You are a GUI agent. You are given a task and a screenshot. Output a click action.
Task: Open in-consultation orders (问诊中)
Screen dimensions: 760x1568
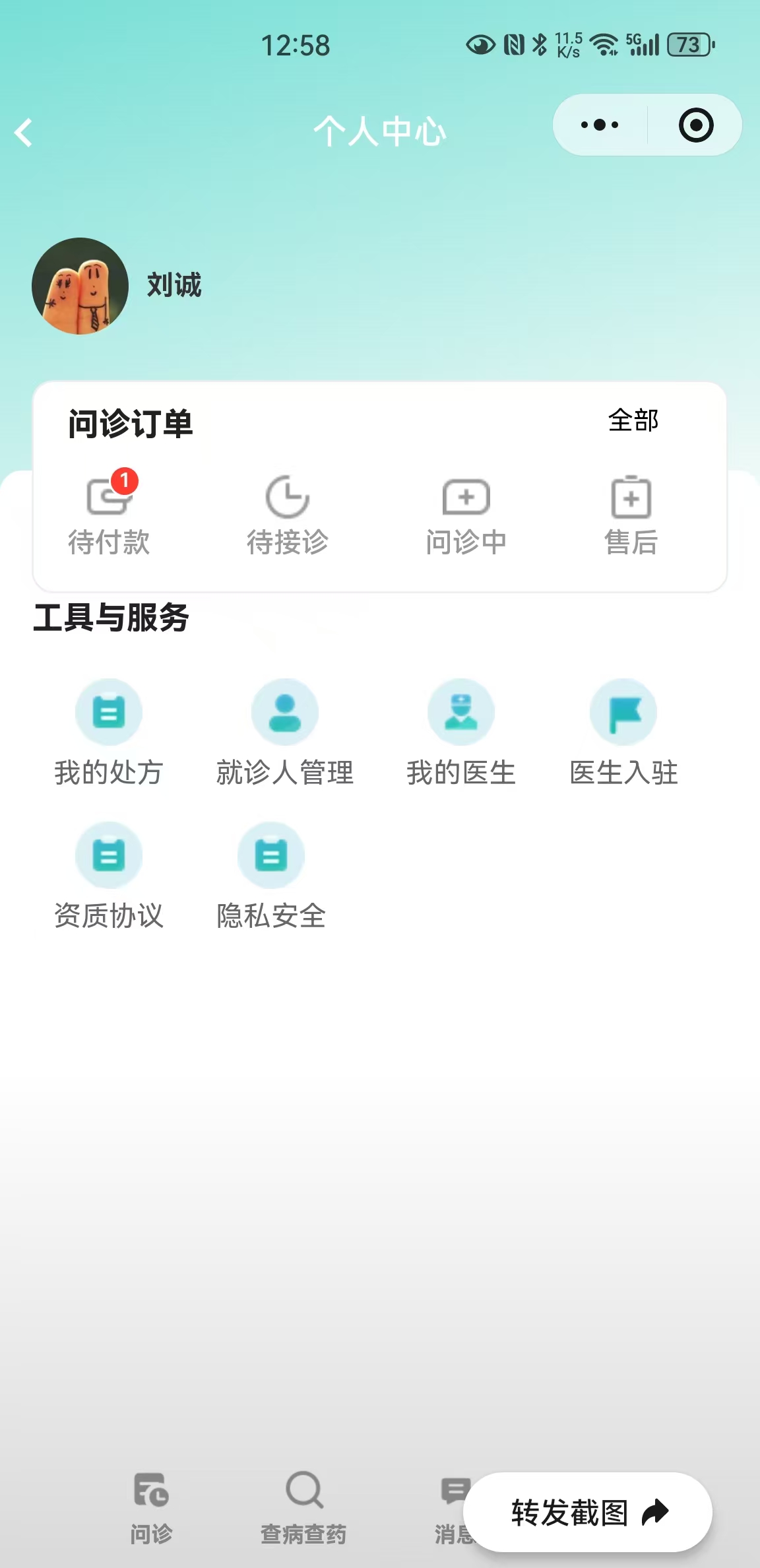click(466, 517)
